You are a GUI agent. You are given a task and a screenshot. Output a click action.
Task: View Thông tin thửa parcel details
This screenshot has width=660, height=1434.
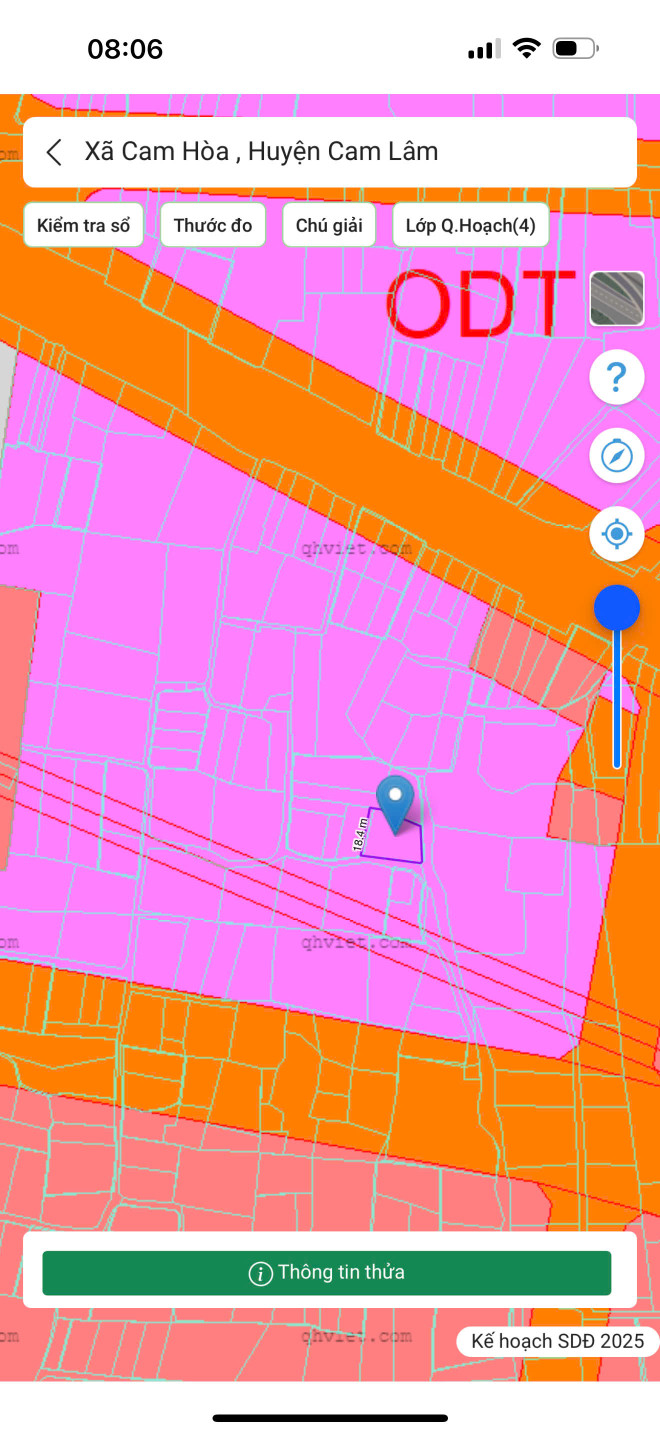click(326, 1273)
